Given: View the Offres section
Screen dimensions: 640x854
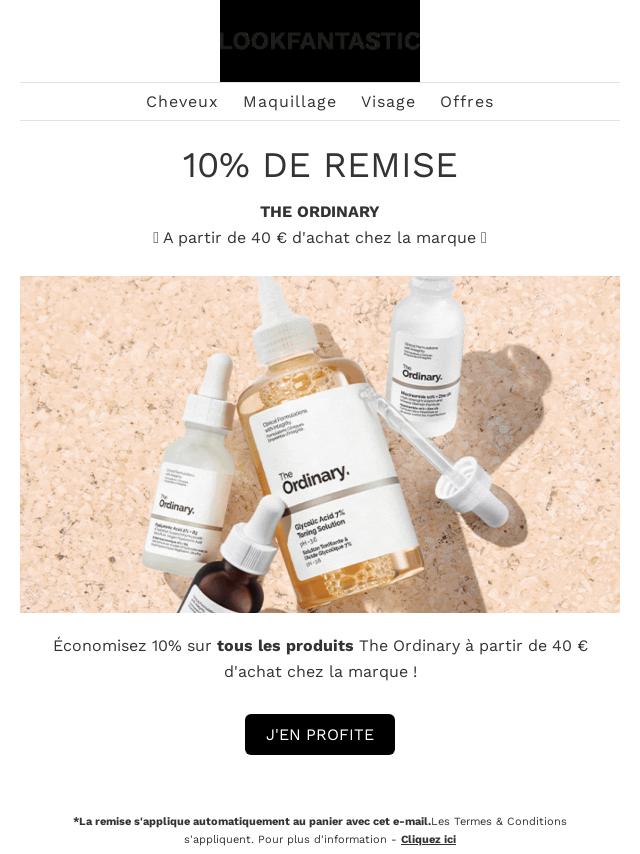Looking at the screenshot, I should [467, 102].
